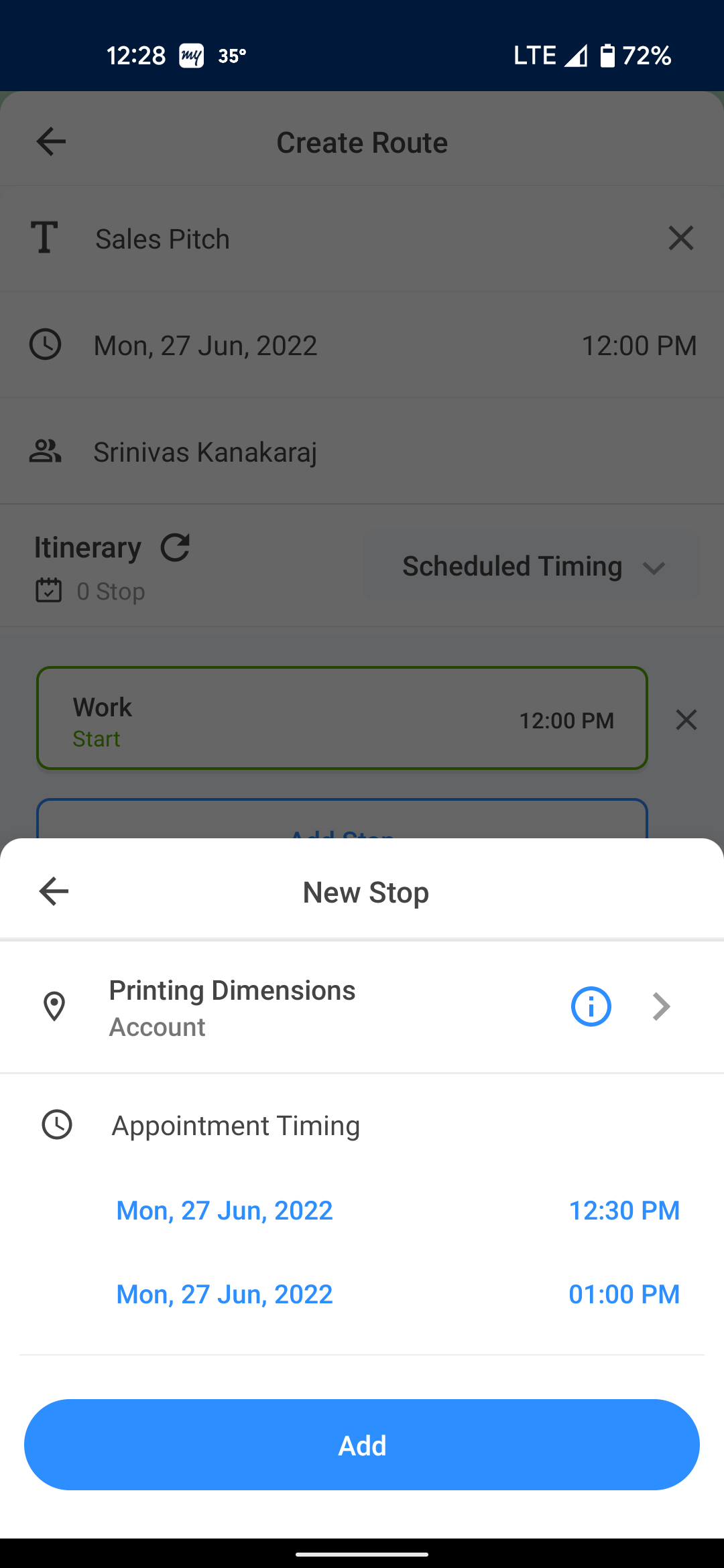
Task: Tap Add to save the new stop
Action: pos(362,1445)
